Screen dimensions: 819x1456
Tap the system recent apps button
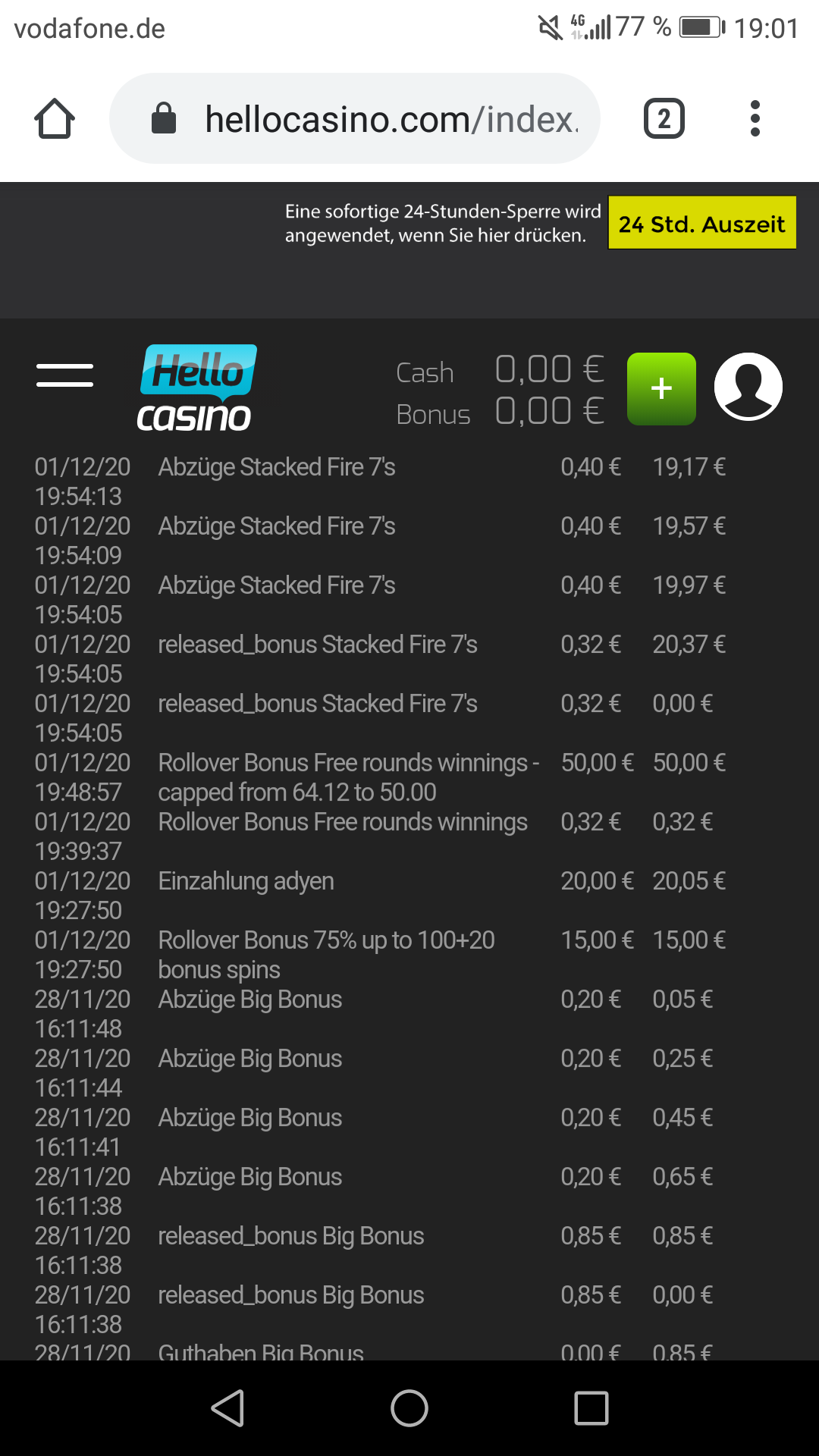pyautogui.click(x=591, y=1408)
